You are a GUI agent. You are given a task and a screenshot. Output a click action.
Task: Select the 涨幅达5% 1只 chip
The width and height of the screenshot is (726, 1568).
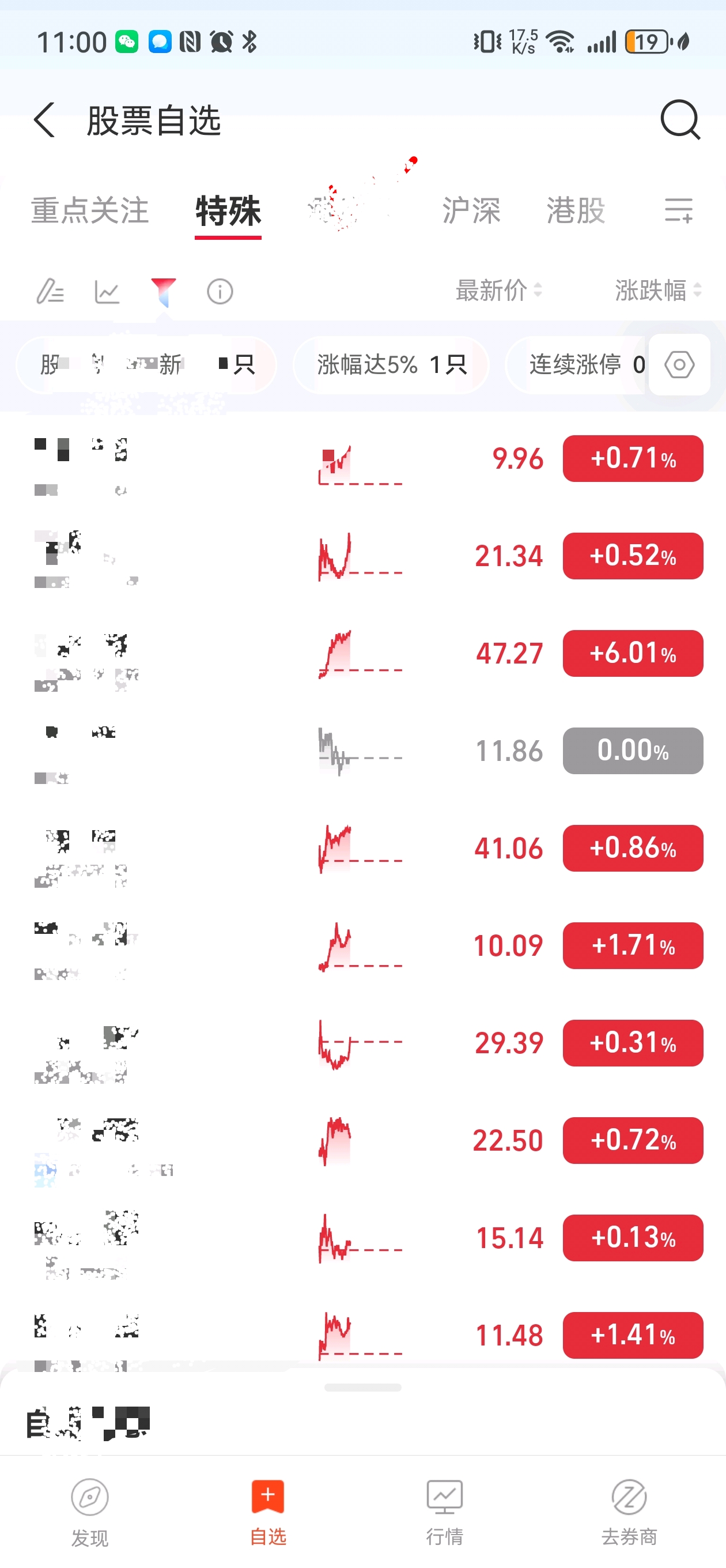391,364
